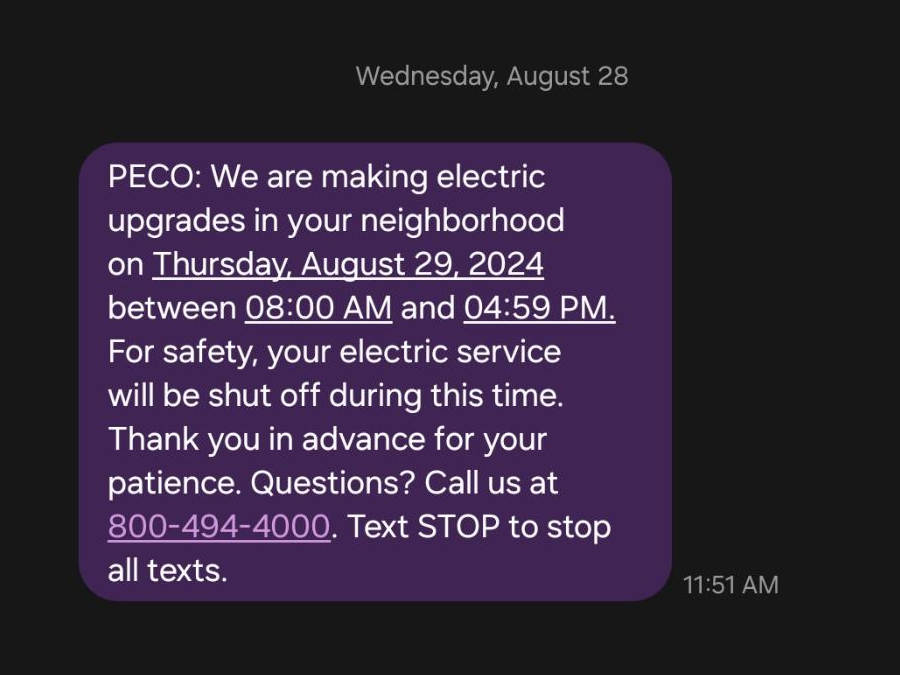Tap the 08:00 AM time link

point(318,308)
